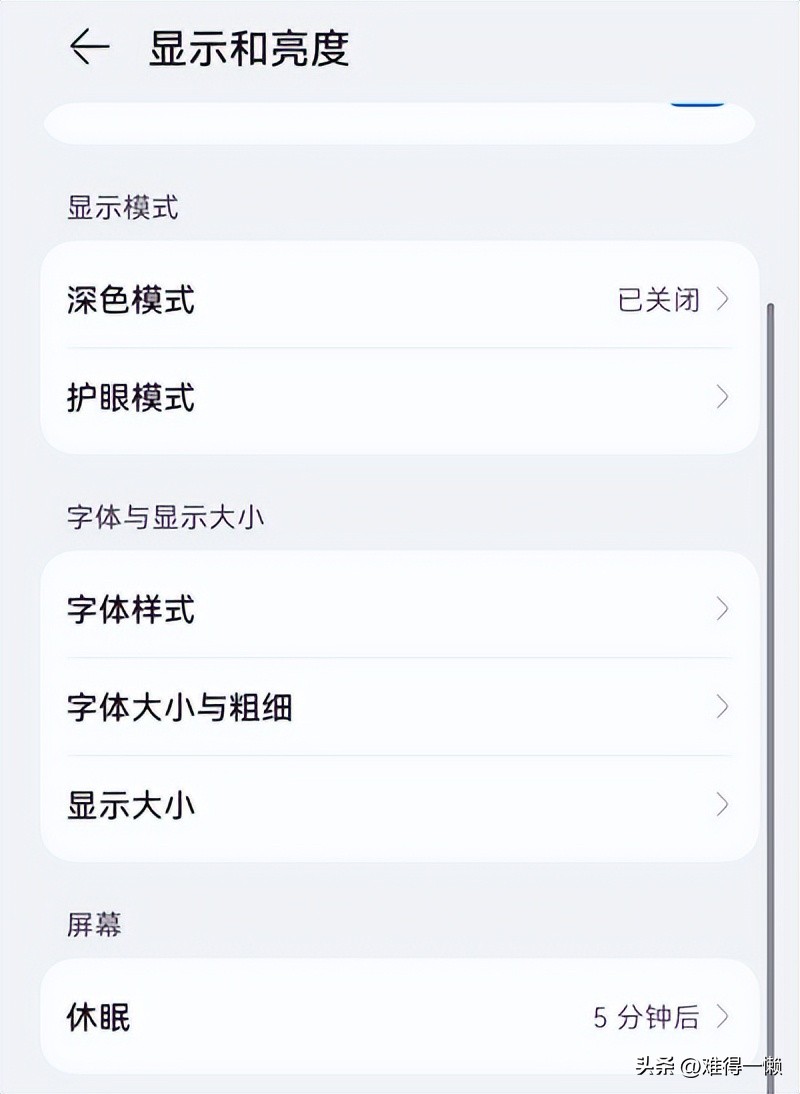Expand the 护眼模式 settings page

click(x=400, y=399)
